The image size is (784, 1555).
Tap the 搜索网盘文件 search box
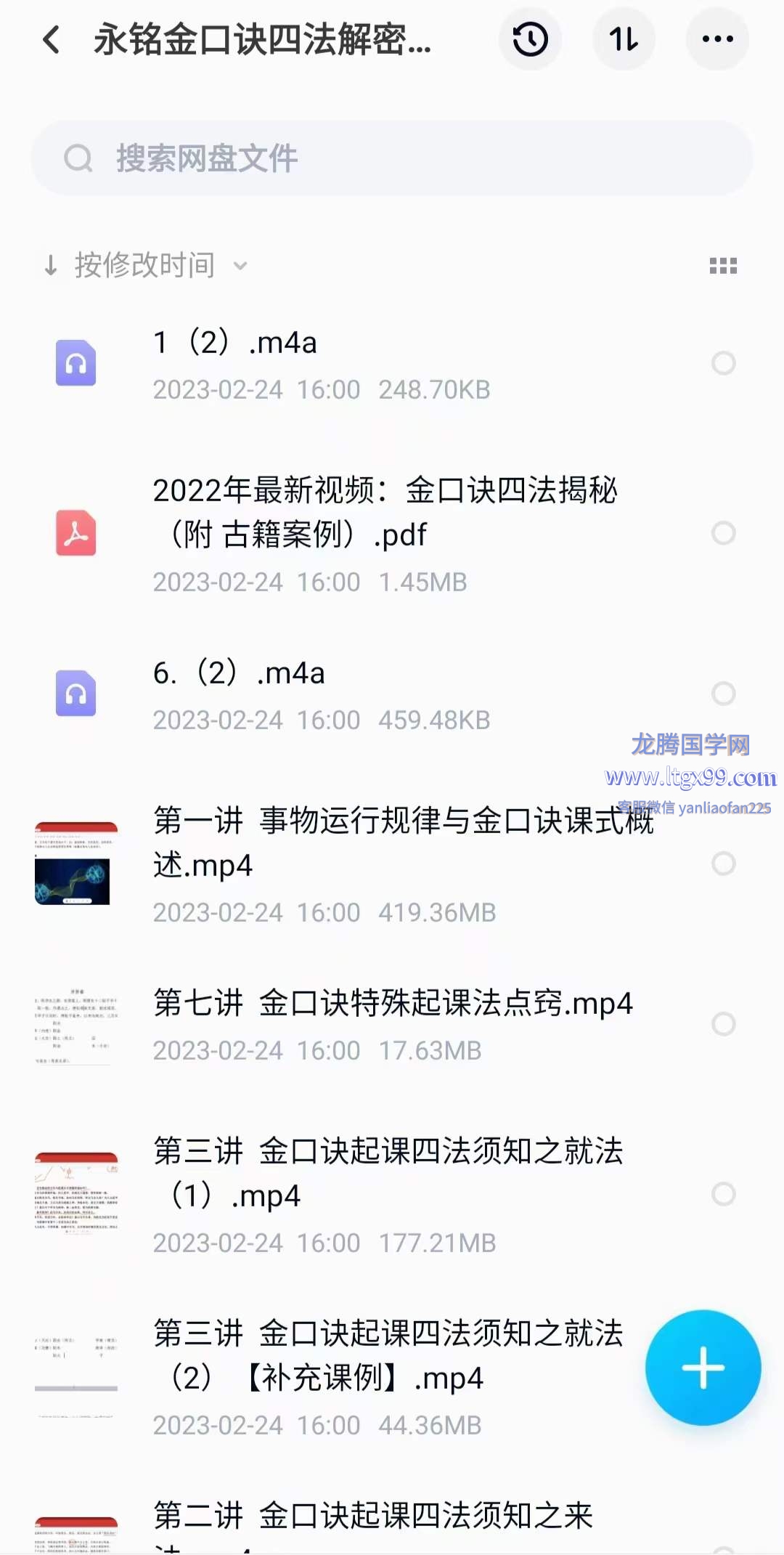point(392,158)
